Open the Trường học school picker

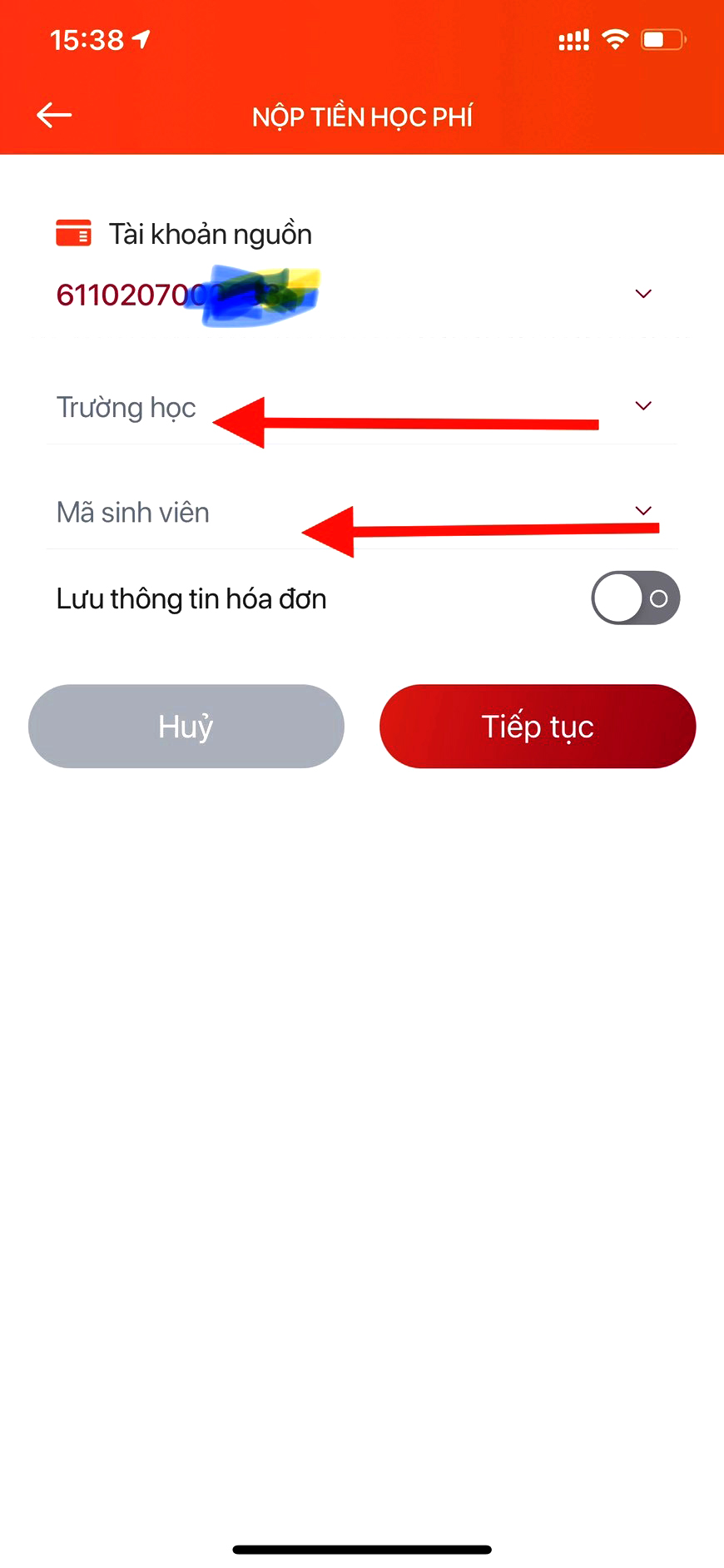[x=362, y=407]
